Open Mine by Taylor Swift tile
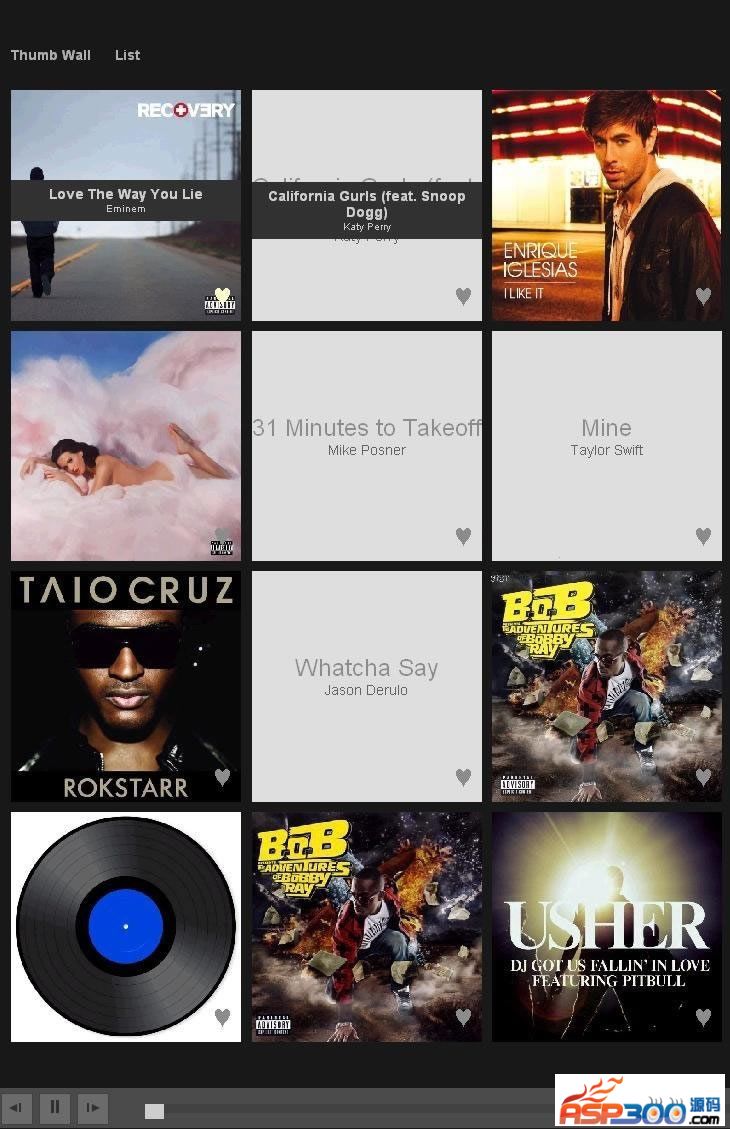730x1129 pixels. click(x=606, y=436)
